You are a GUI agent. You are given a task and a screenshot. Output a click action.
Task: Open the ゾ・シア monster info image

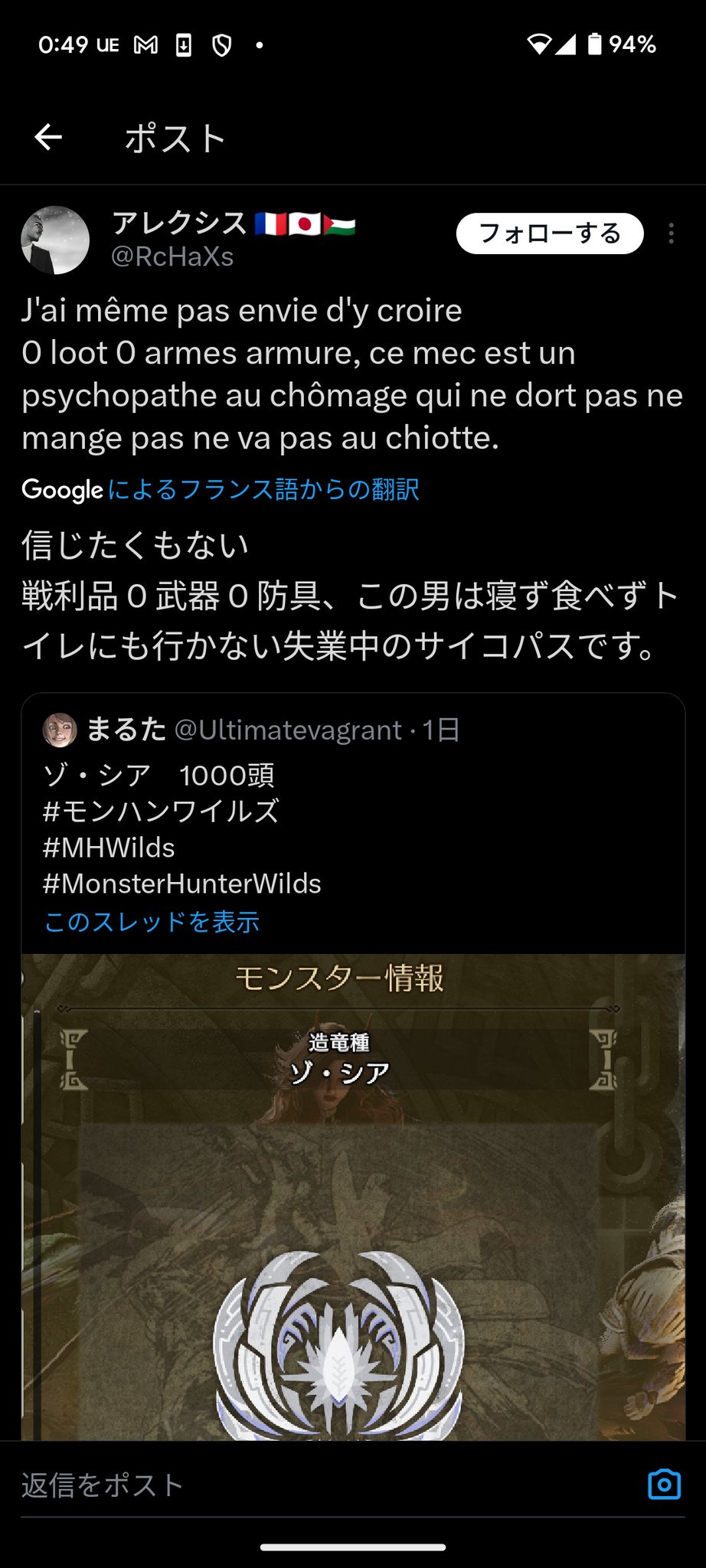point(353,1197)
